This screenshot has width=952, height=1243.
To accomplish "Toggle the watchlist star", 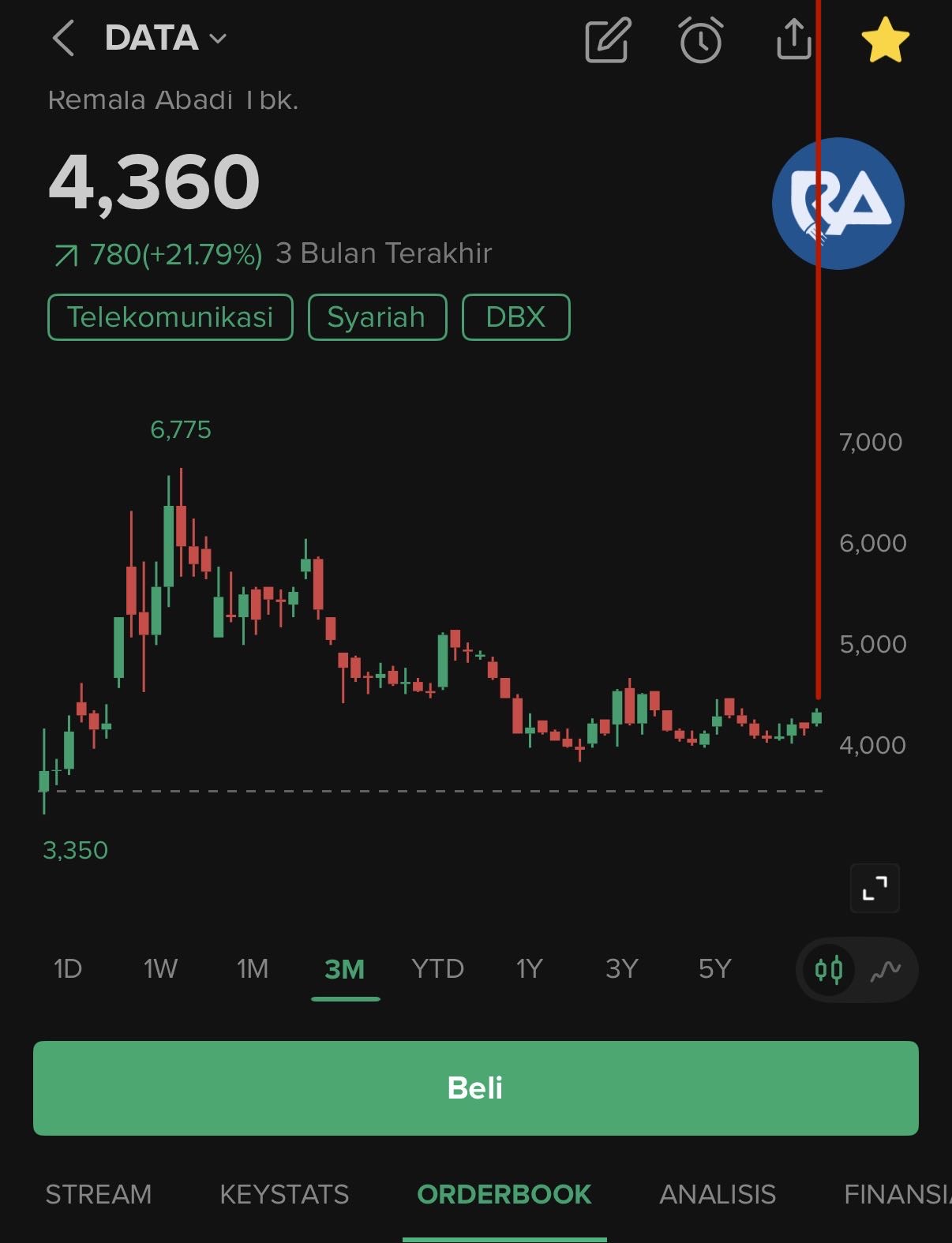I will (885, 39).
